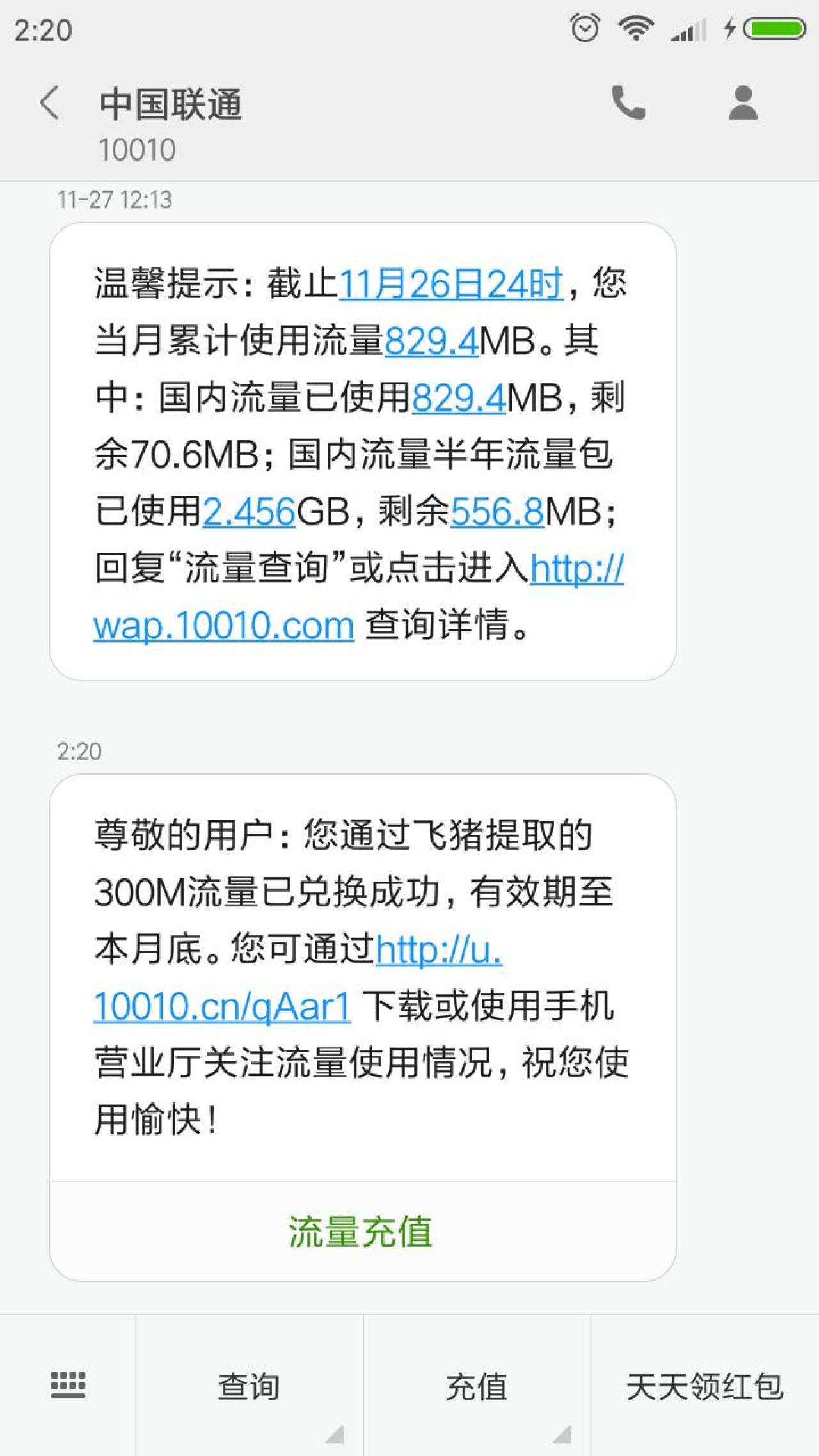
Task: Switch to the keyboard input
Action: 68,1386
